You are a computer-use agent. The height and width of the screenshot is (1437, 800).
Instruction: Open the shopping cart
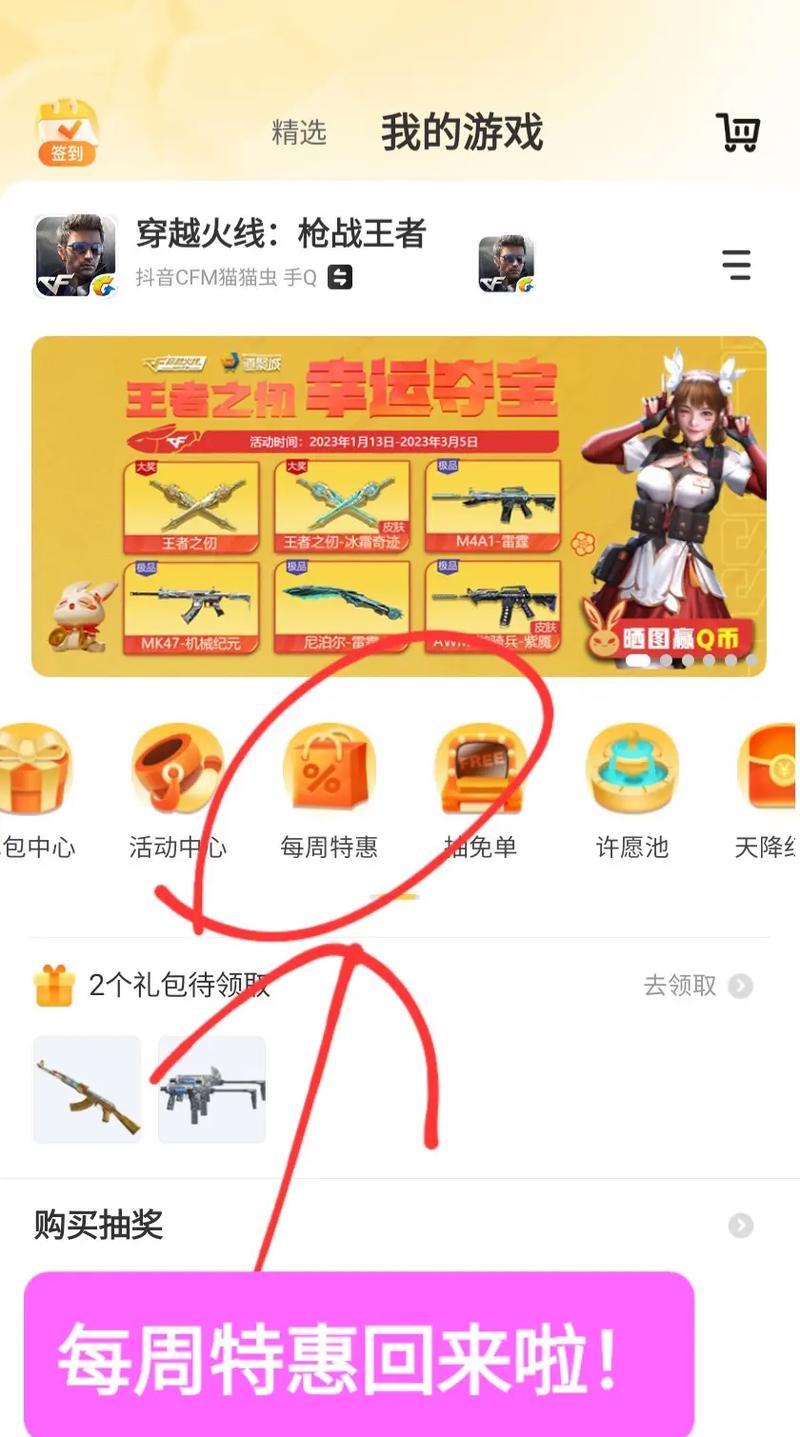pyautogui.click(x=738, y=132)
